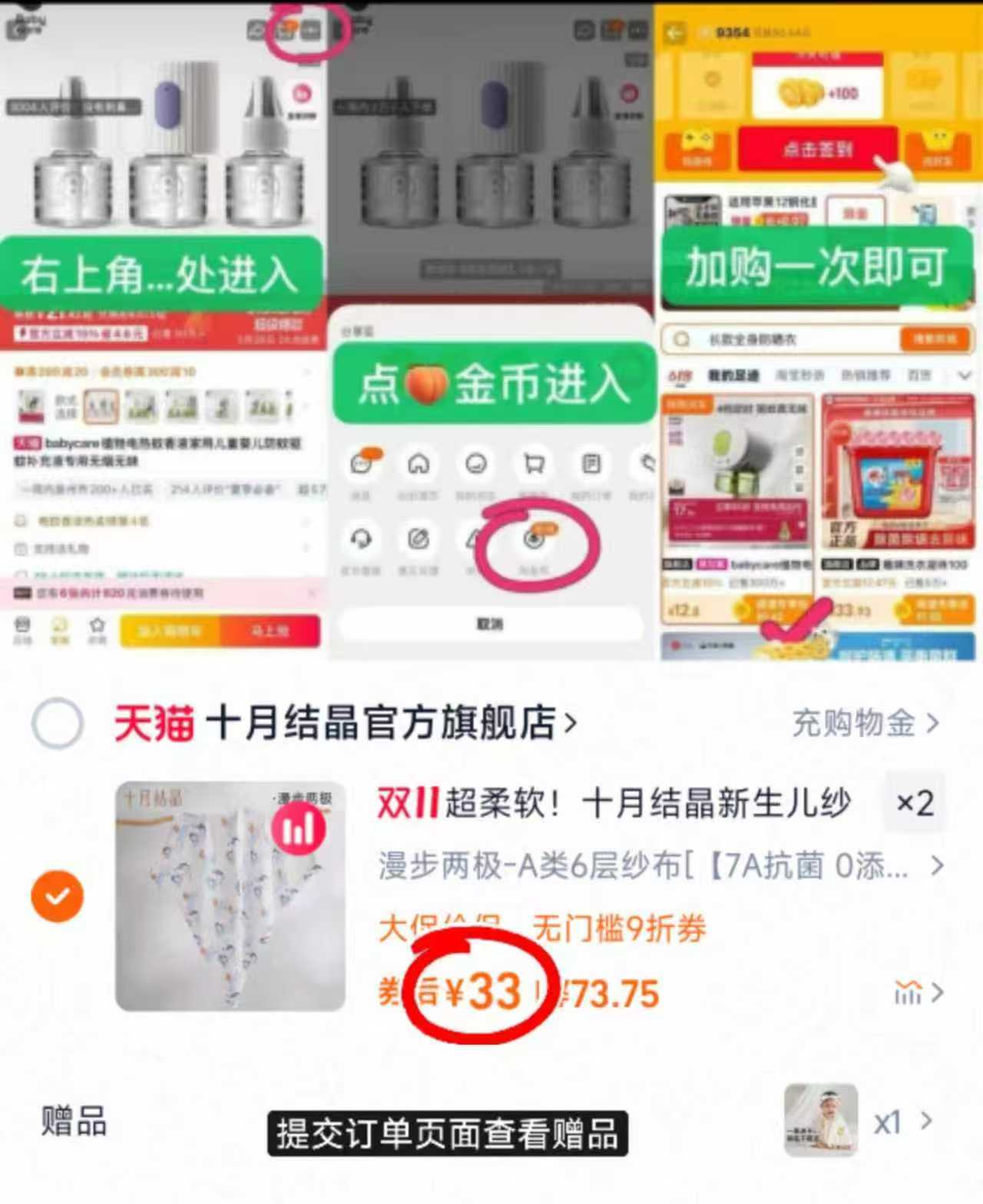
Task: Select the 热销推荐 tab
Action: (x=869, y=375)
